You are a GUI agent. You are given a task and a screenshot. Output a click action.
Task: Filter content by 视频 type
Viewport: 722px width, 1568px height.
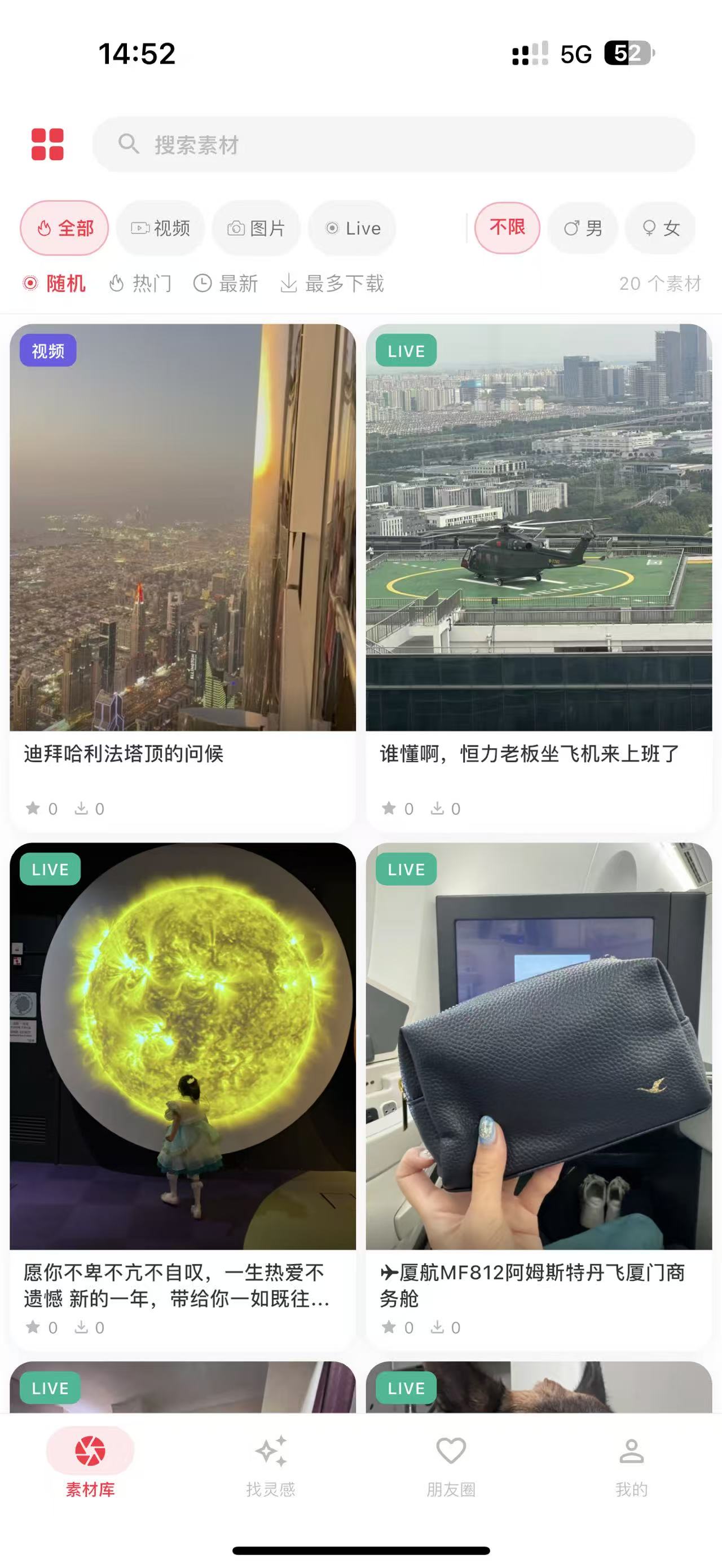pyautogui.click(x=161, y=228)
